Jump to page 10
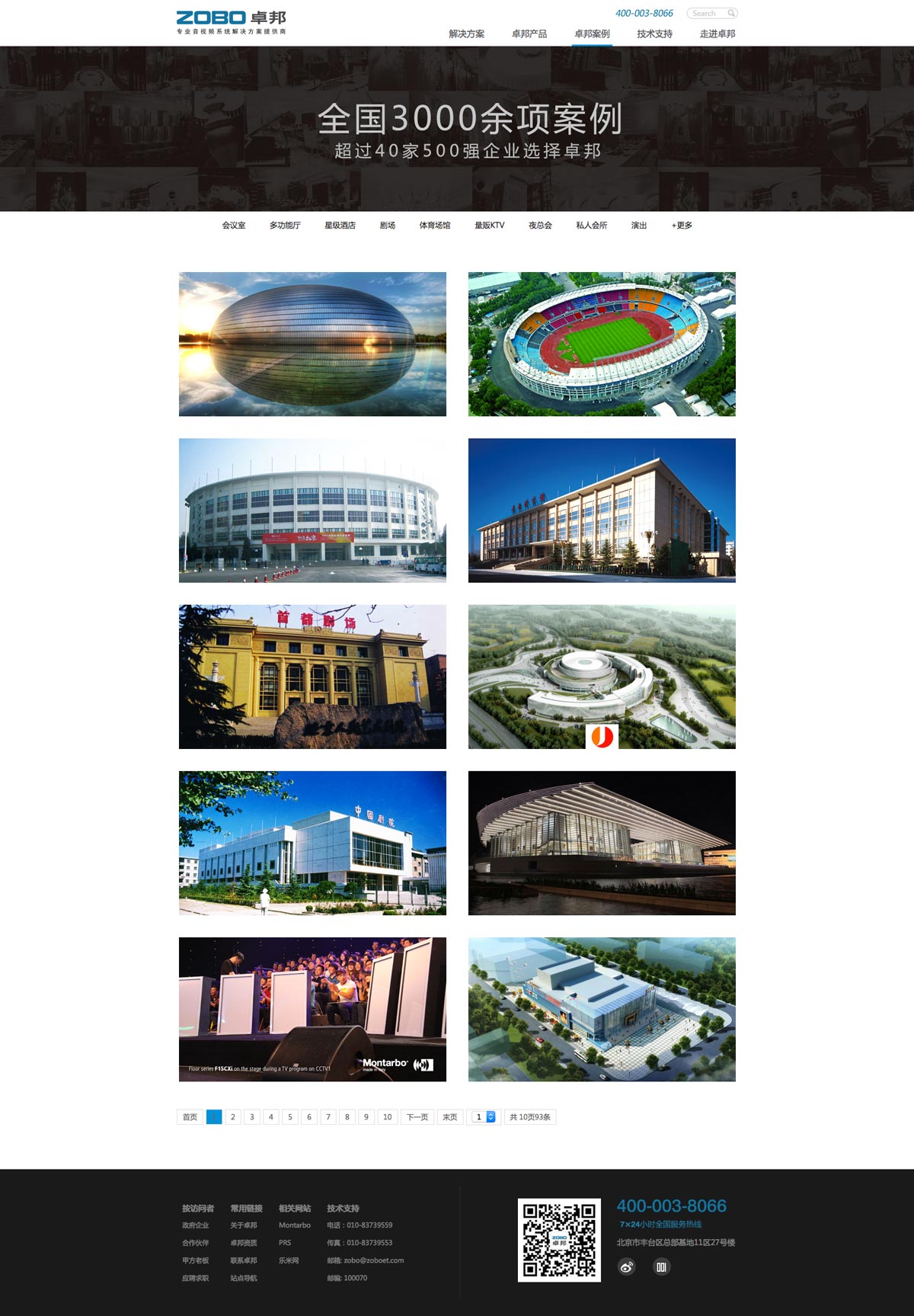 pyautogui.click(x=387, y=1117)
